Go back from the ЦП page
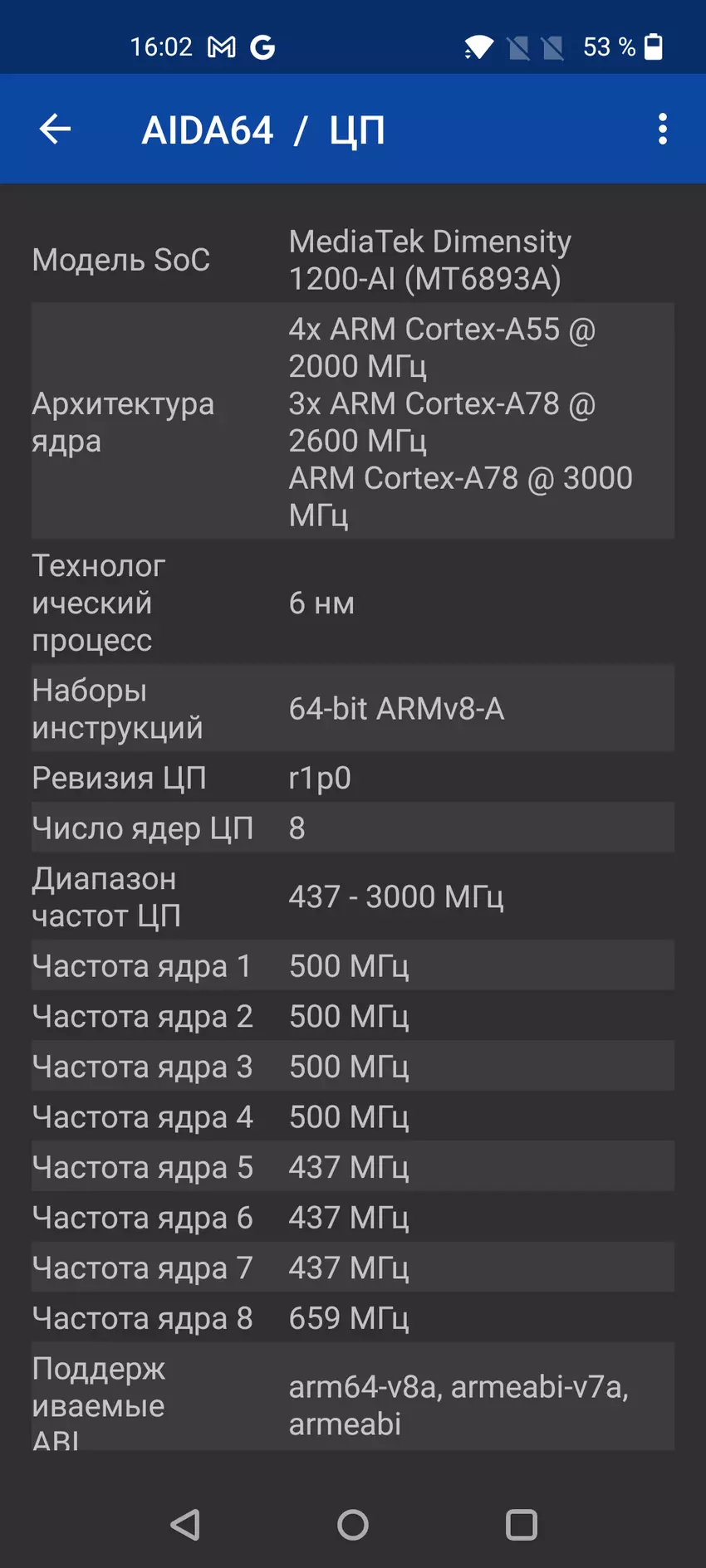The width and height of the screenshot is (706, 1568). point(55,129)
